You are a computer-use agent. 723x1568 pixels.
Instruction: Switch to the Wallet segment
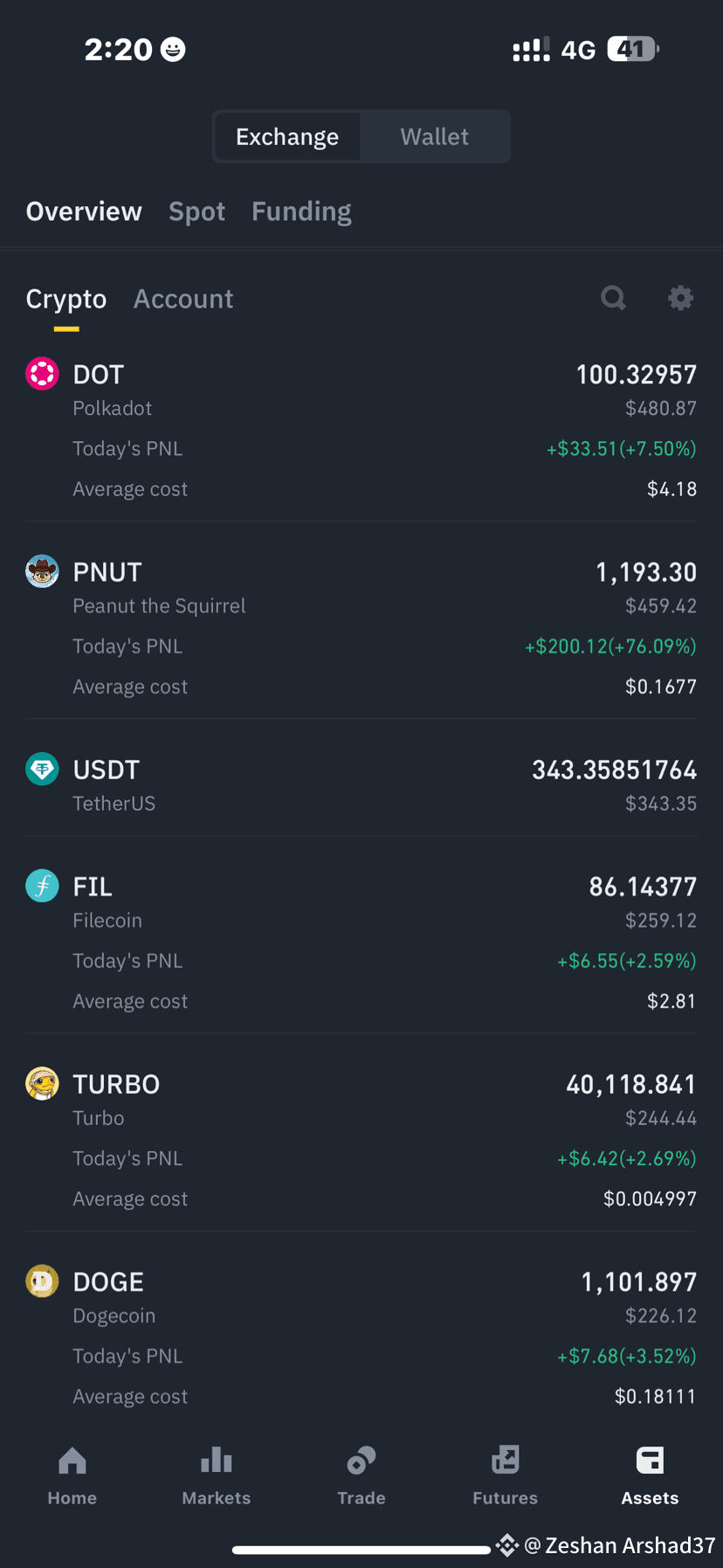click(435, 137)
